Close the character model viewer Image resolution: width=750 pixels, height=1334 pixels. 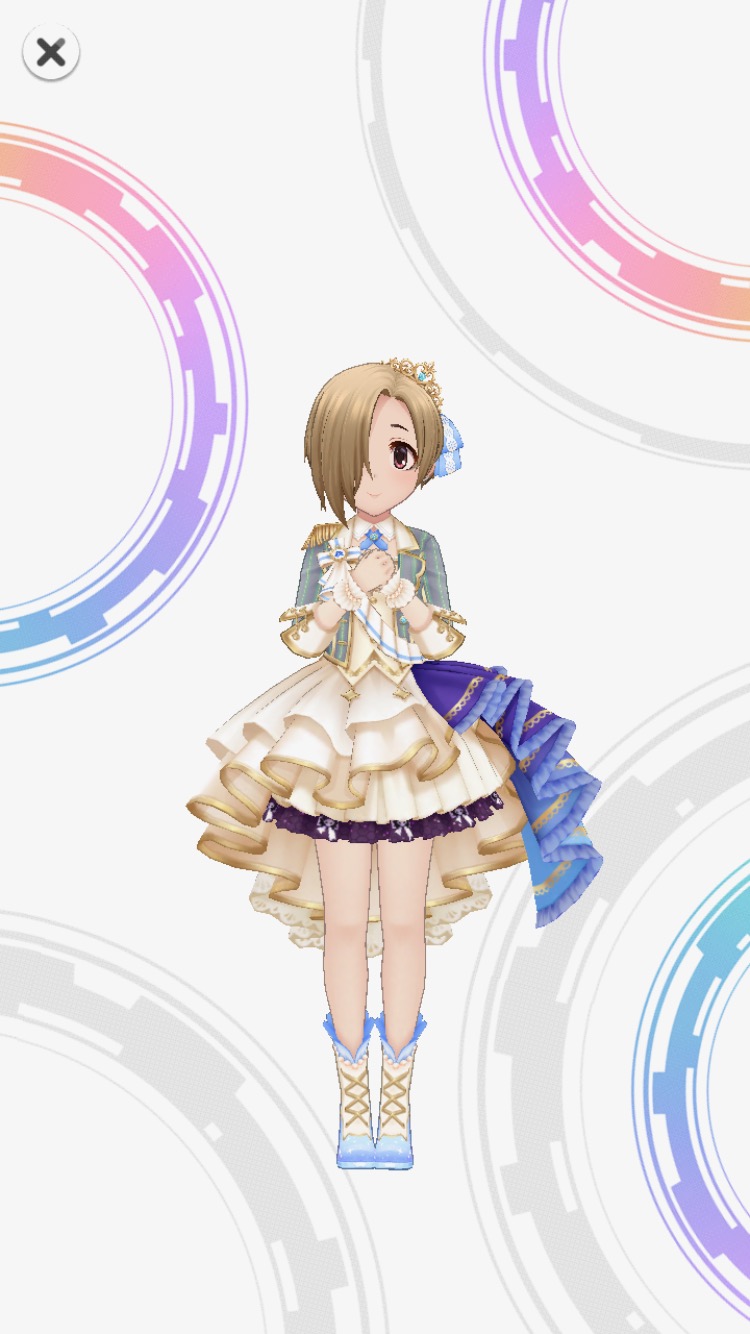pos(51,52)
